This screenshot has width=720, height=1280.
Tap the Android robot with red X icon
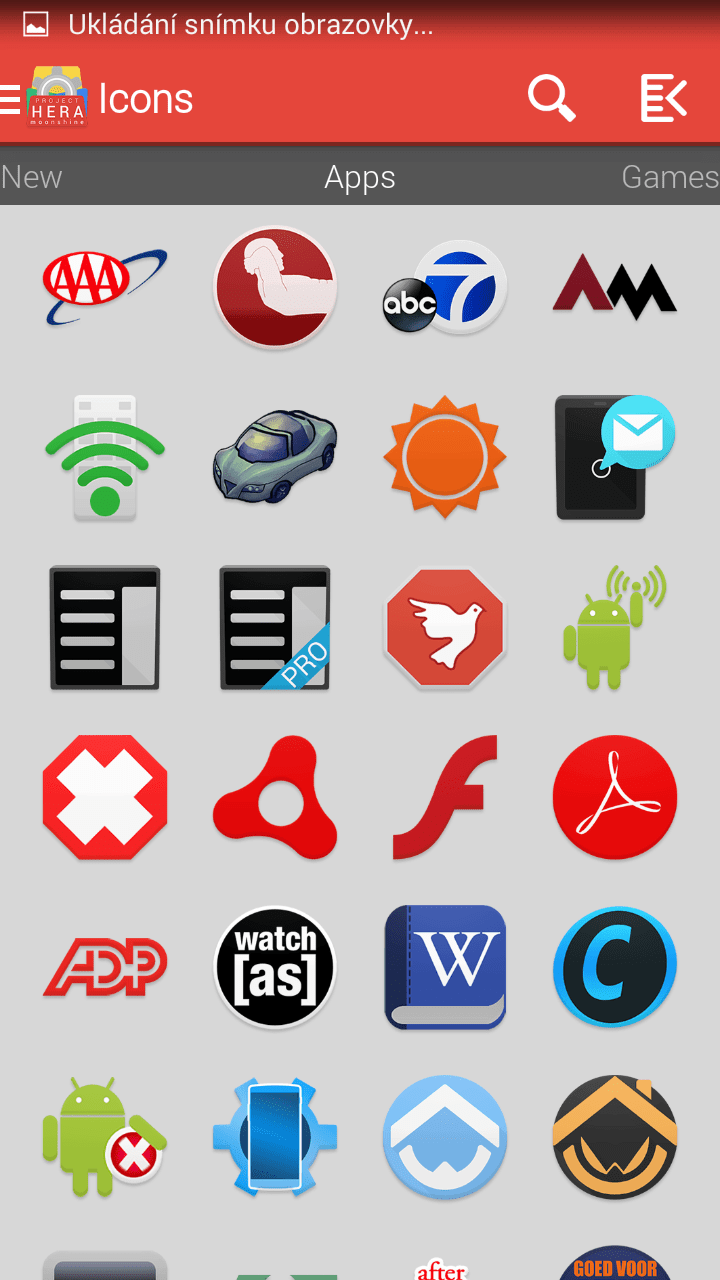tap(104, 1137)
